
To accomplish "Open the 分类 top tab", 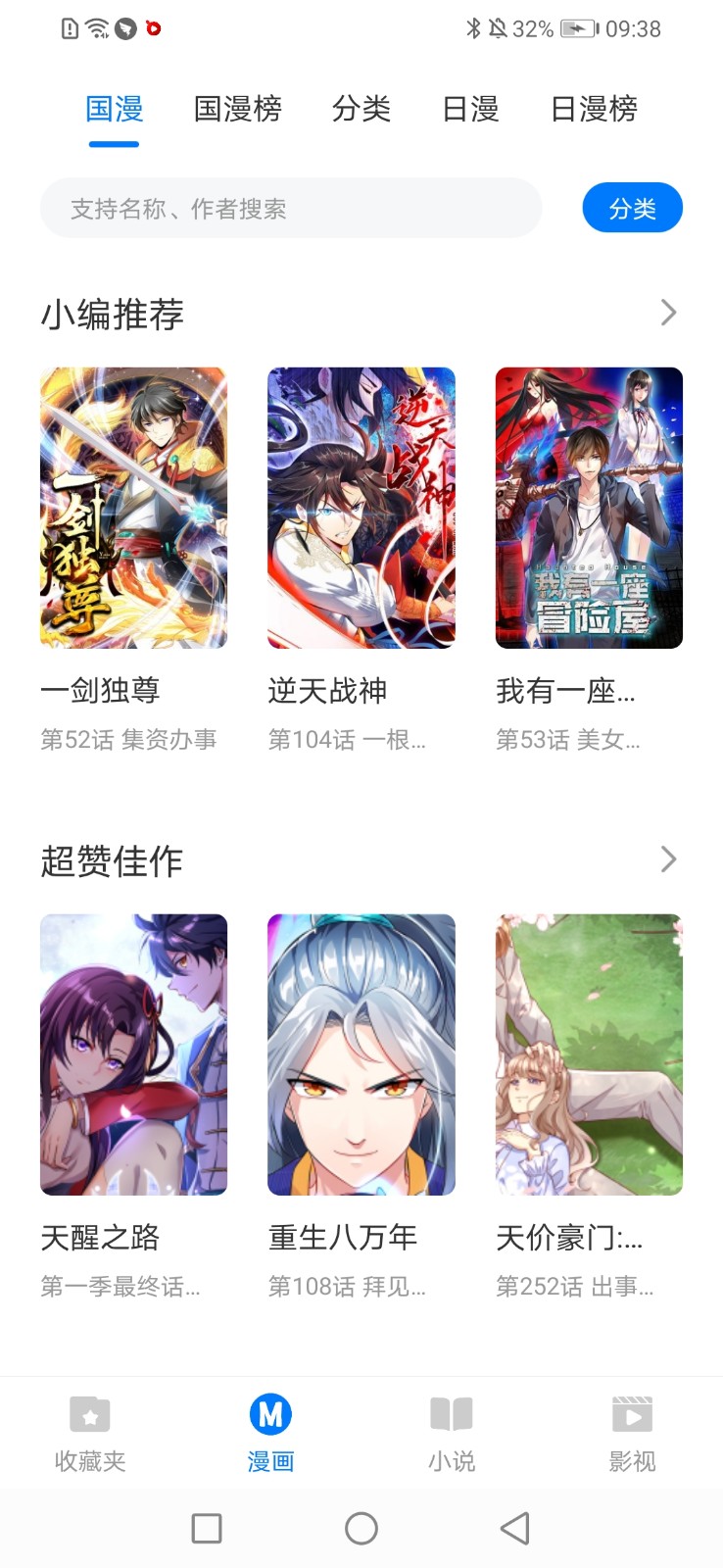I will tap(361, 109).
